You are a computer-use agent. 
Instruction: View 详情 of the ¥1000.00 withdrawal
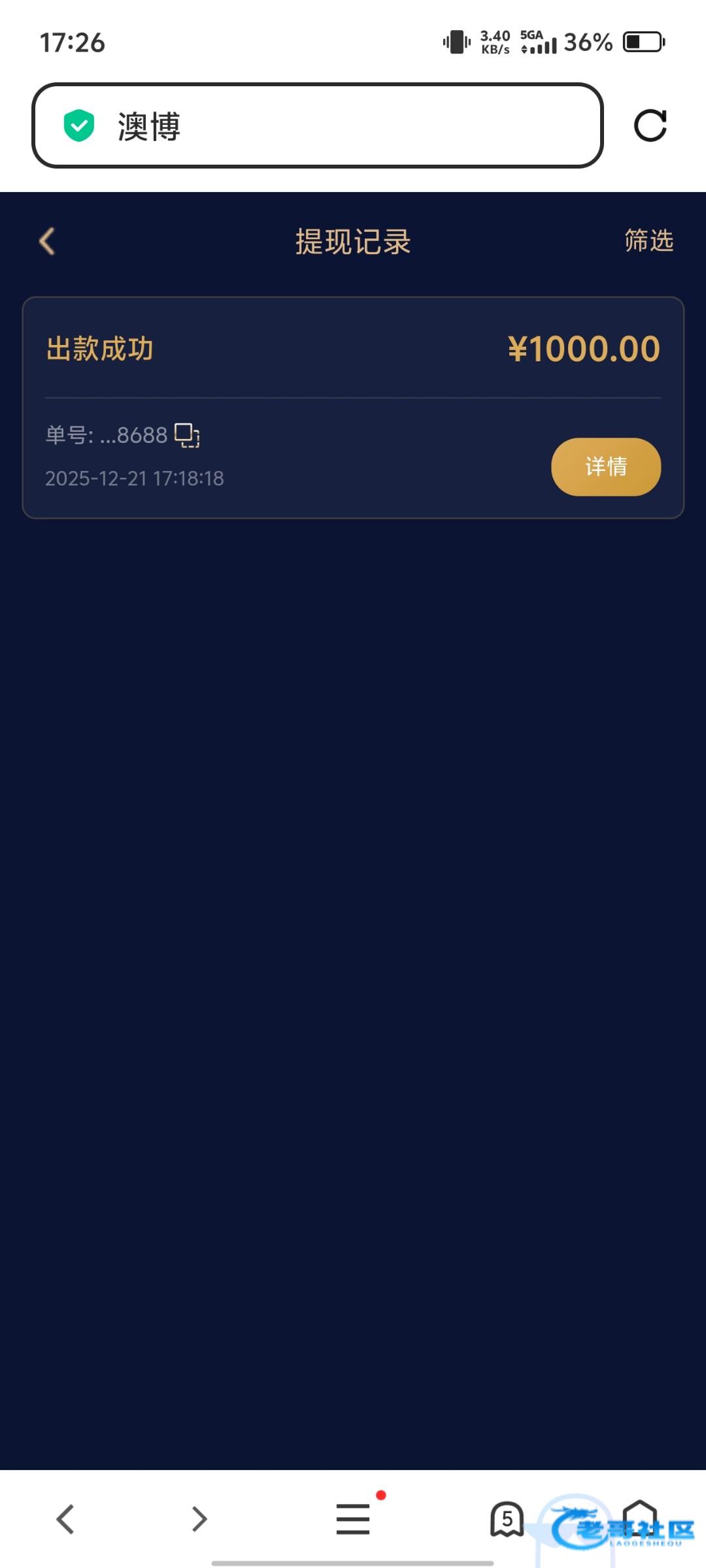(x=605, y=466)
